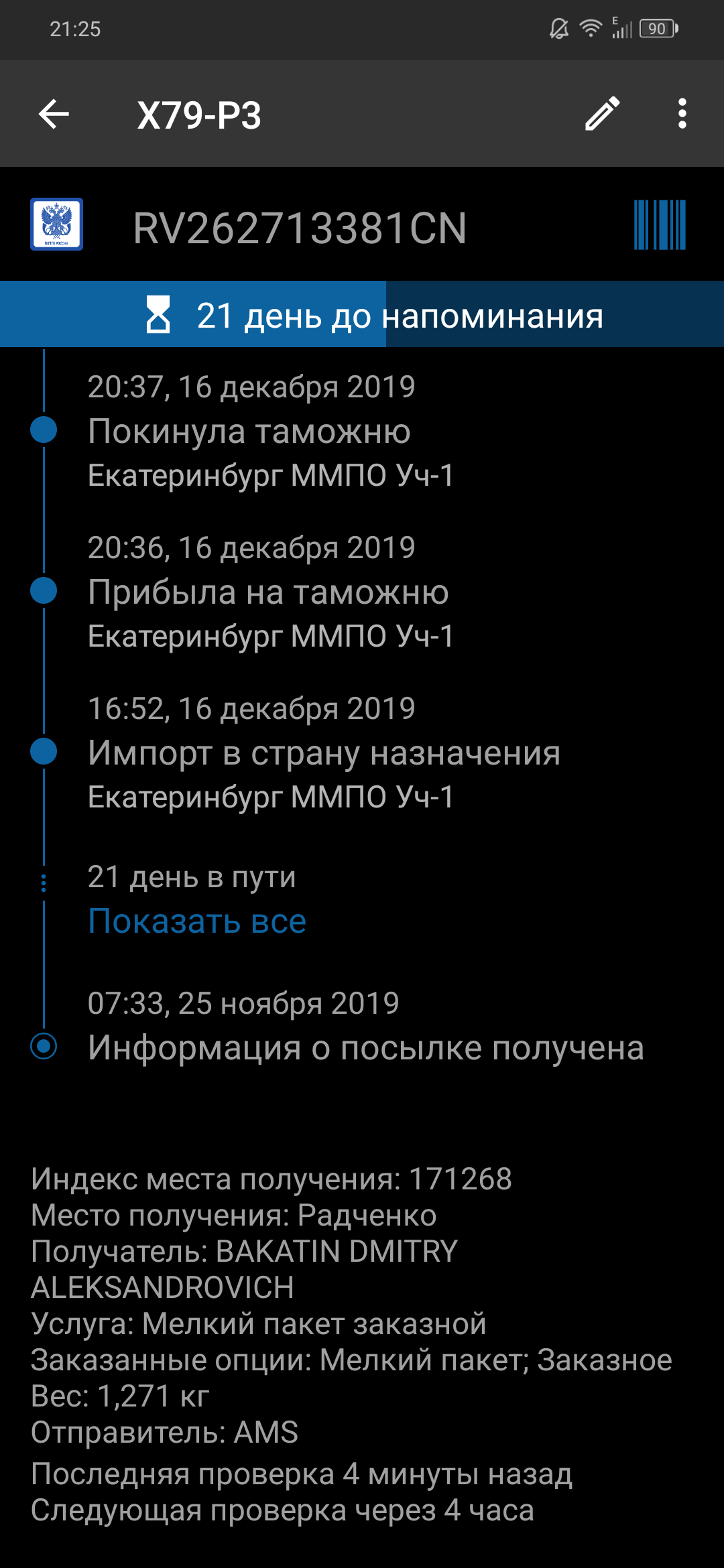Tap the '21 день до напоминания' reminder bar
Screen dimensions: 724x1568
(x=362, y=315)
